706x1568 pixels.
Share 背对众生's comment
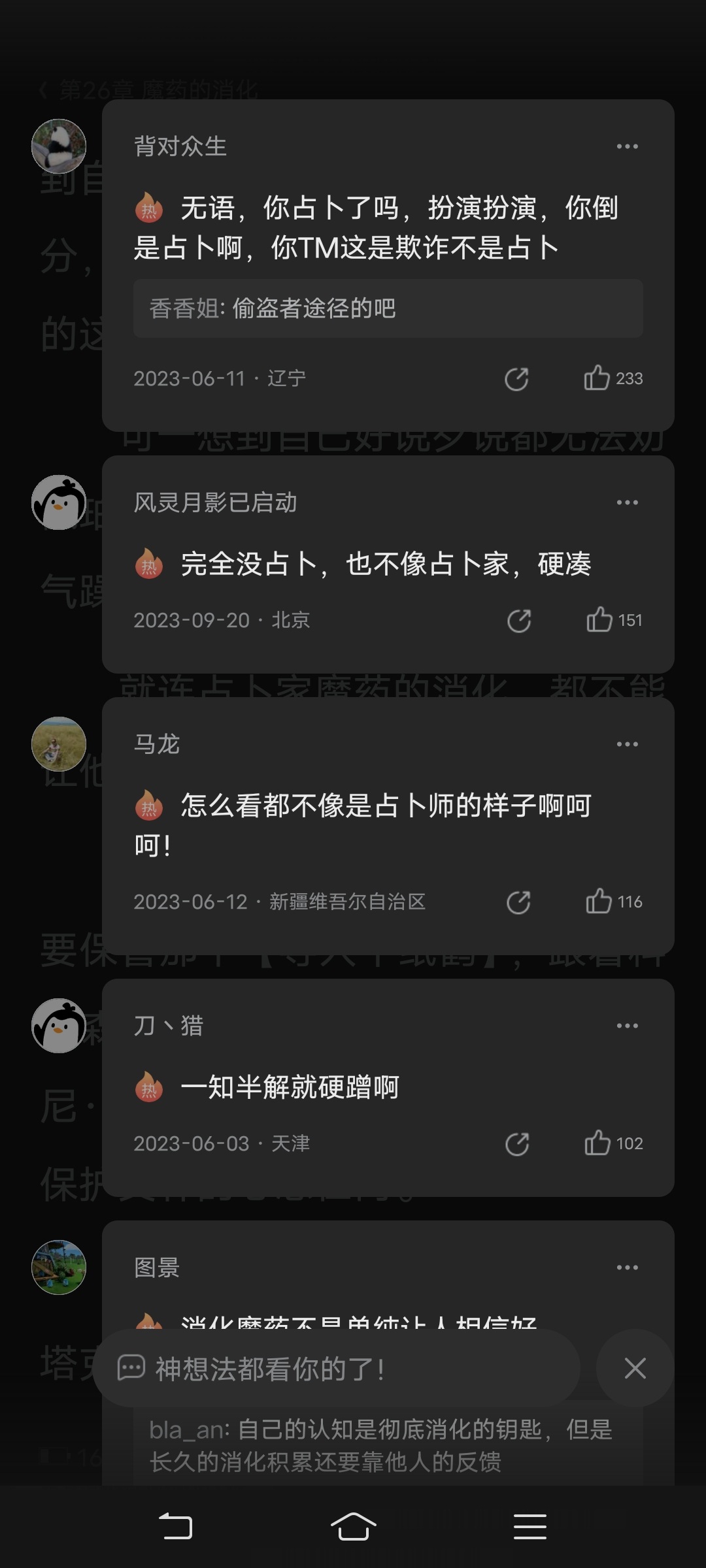click(516, 379)
